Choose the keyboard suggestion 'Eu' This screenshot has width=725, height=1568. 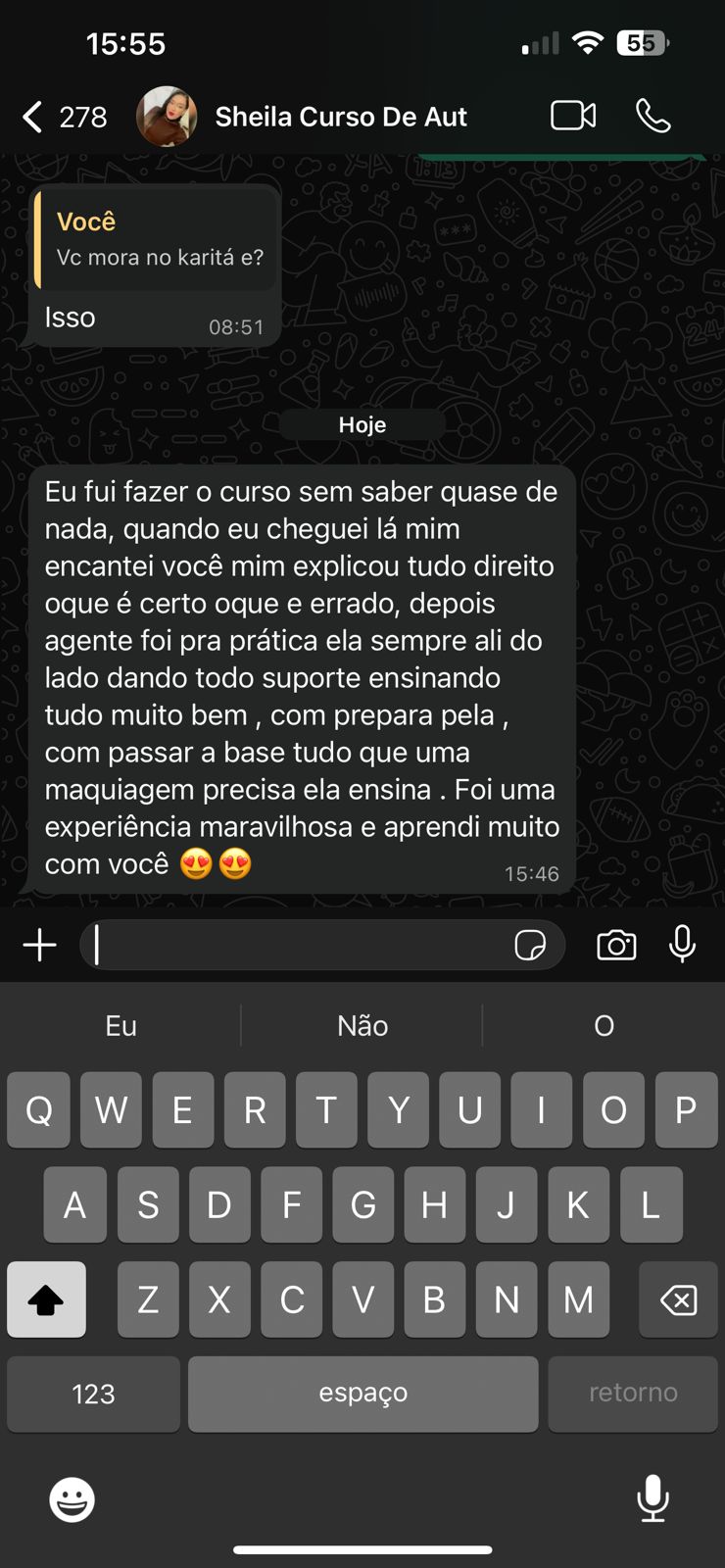pos(121,1026)
